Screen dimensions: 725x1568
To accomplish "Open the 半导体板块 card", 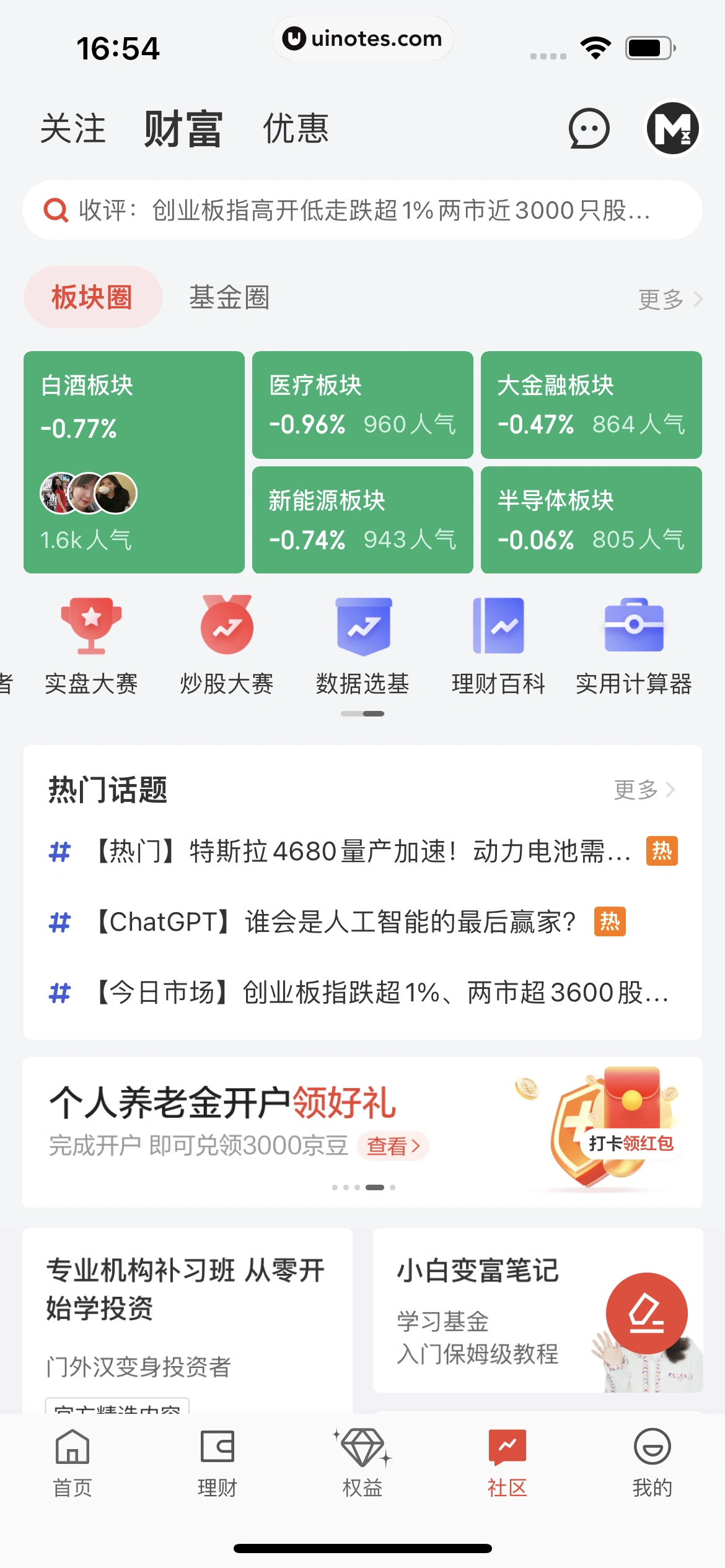I will coord(591,520).
